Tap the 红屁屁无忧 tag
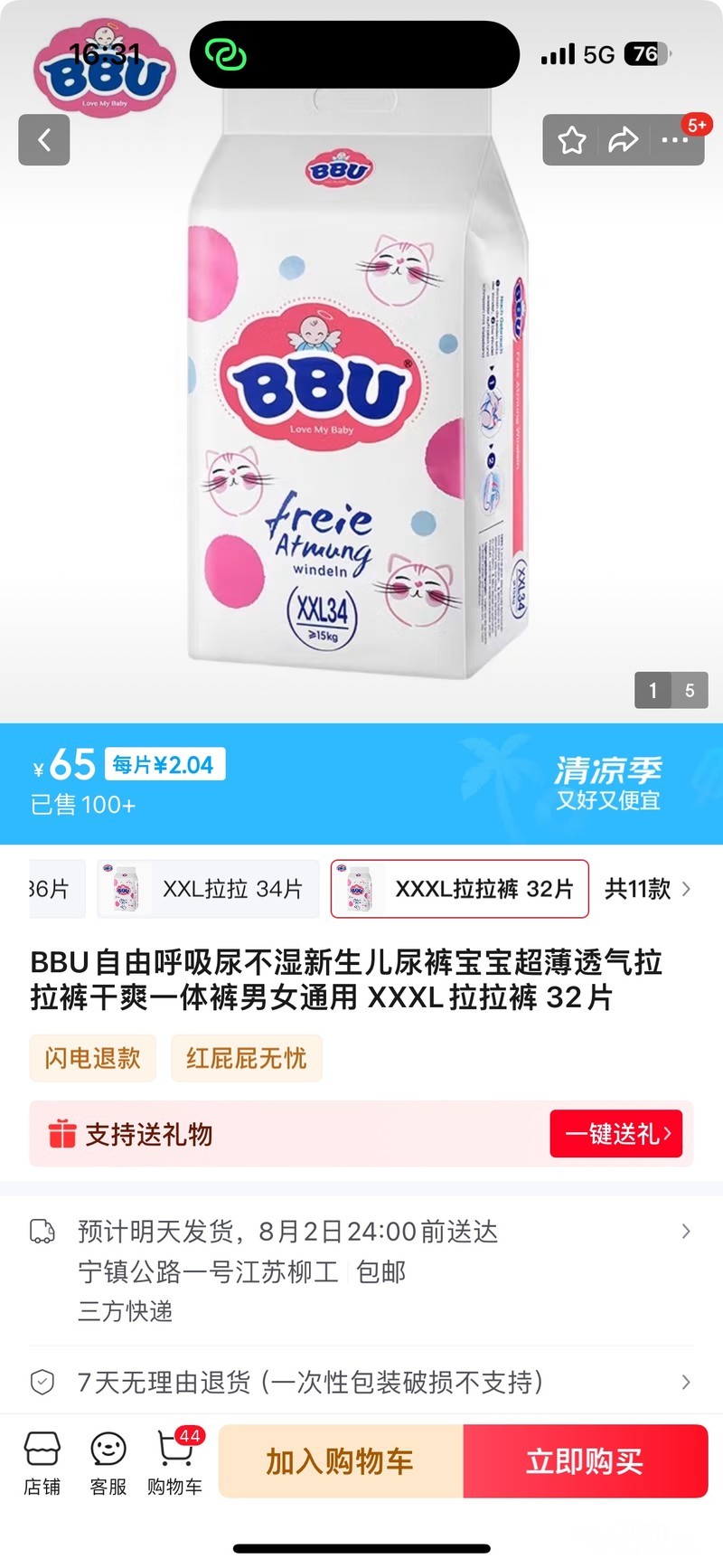This screenshot has height=1568, width=723. [247, 1058]
